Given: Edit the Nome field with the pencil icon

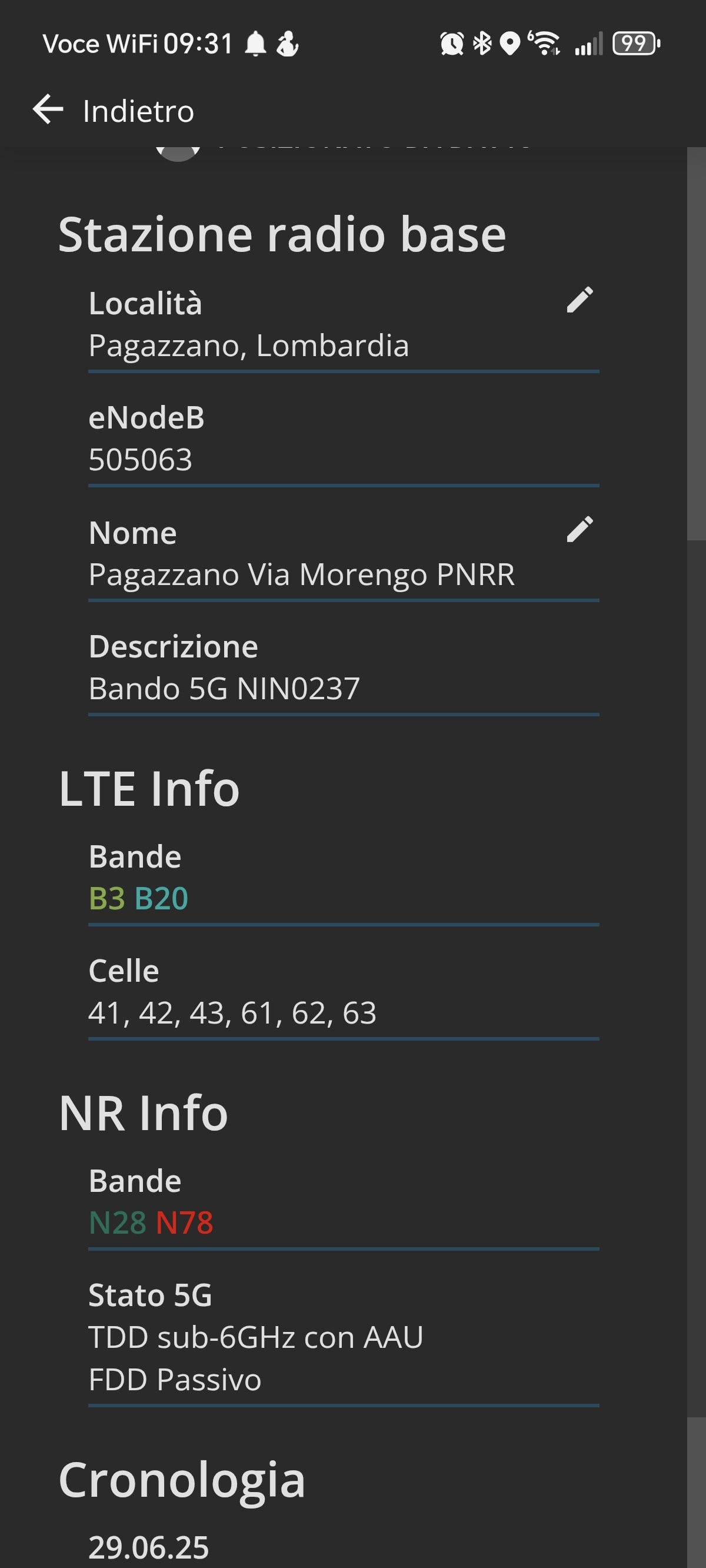Looking at the screenshot, I should tap(580, 530).
